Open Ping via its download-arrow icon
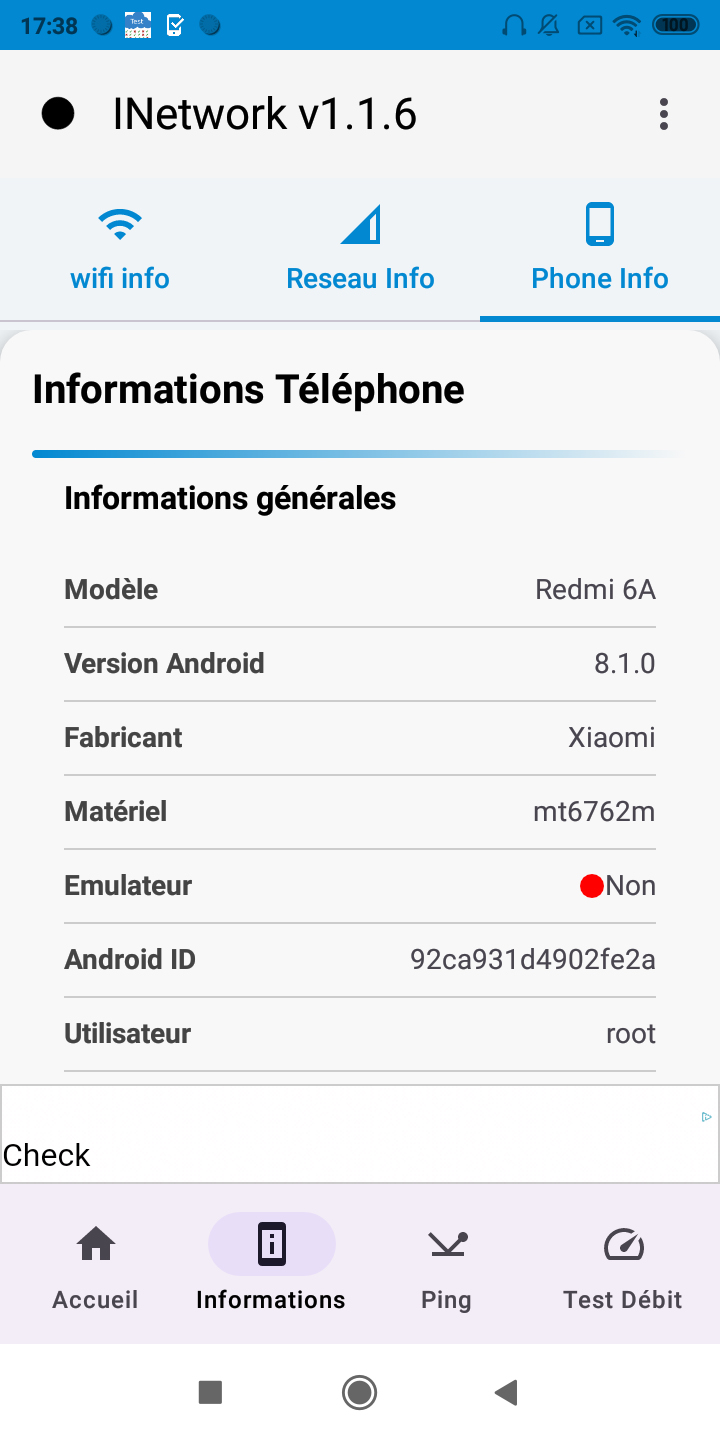Viewport: 720px width, 1440px height. pyautogui.click(x=446, y=1243)
